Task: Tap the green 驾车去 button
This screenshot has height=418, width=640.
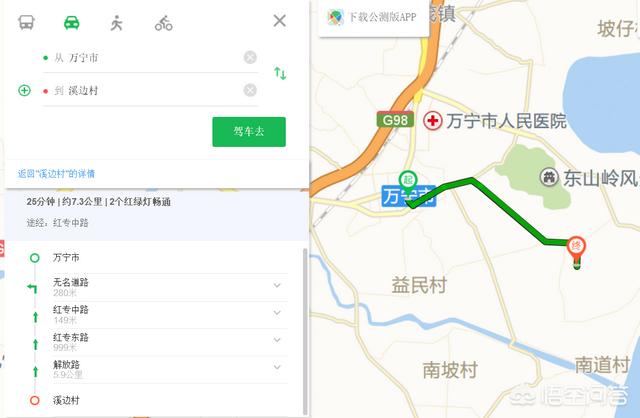Action: pyautogui.click(x=249, y=132)
